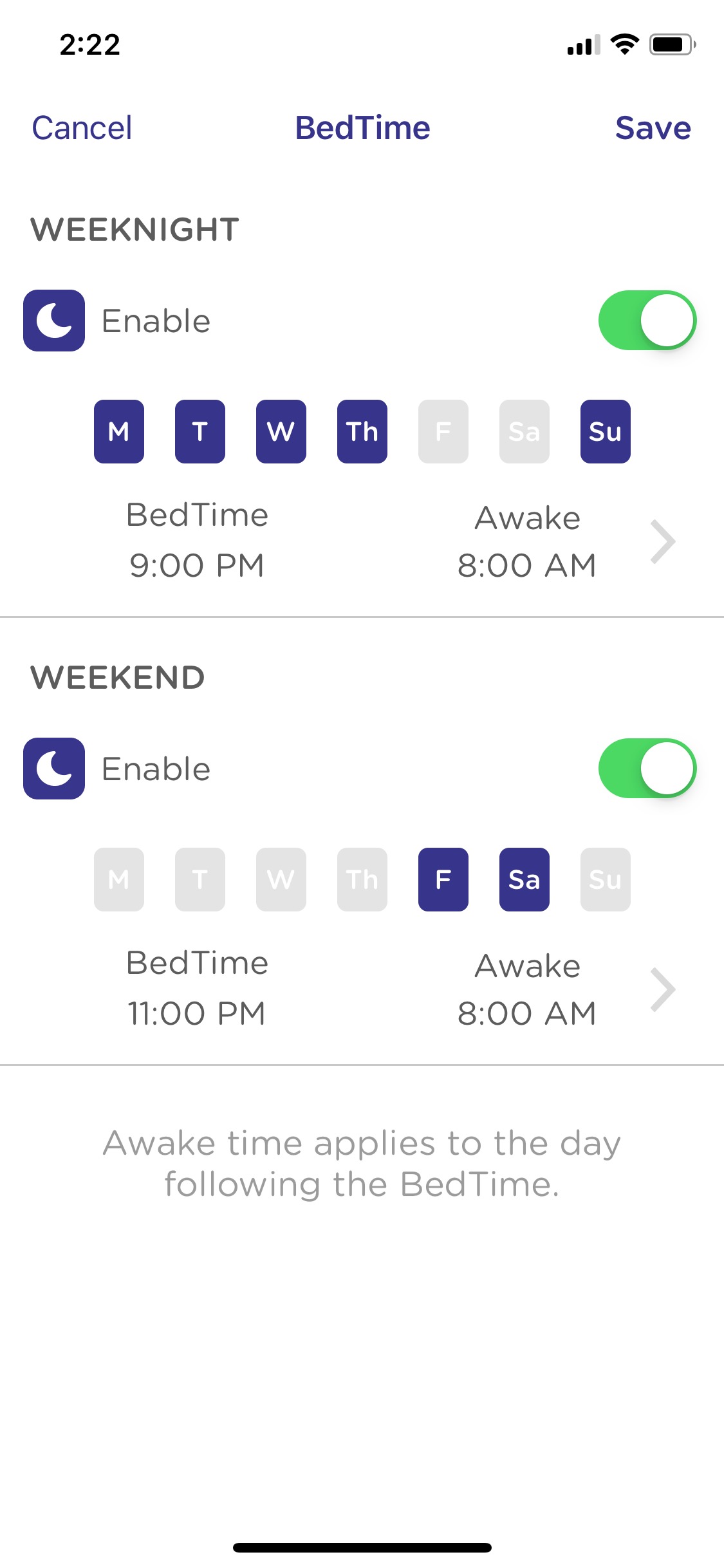Save the BedTime settings
This screenshot has height=1568, width=724.
click(x=653, y=127)
